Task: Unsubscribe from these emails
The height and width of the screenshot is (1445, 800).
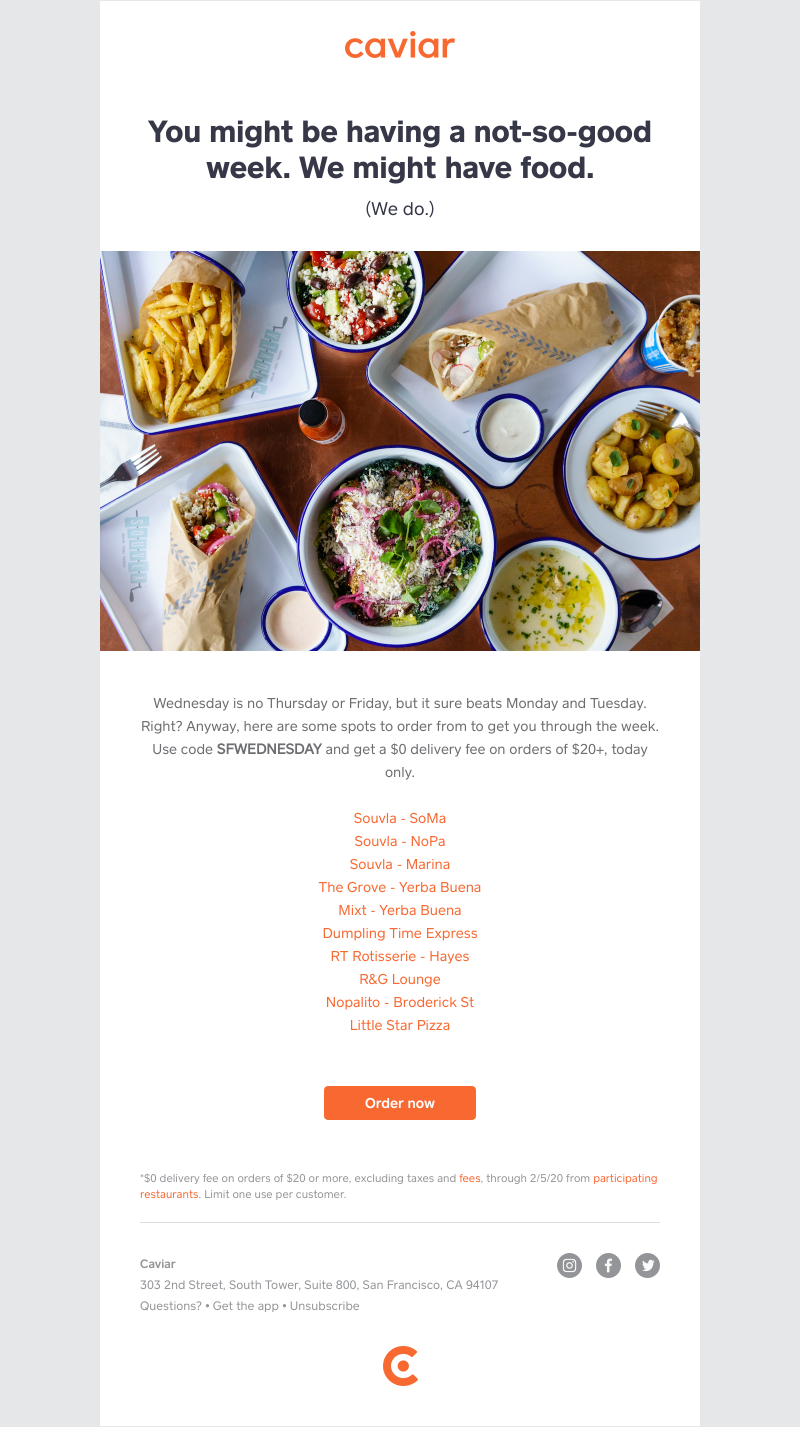Action: 324,1306
